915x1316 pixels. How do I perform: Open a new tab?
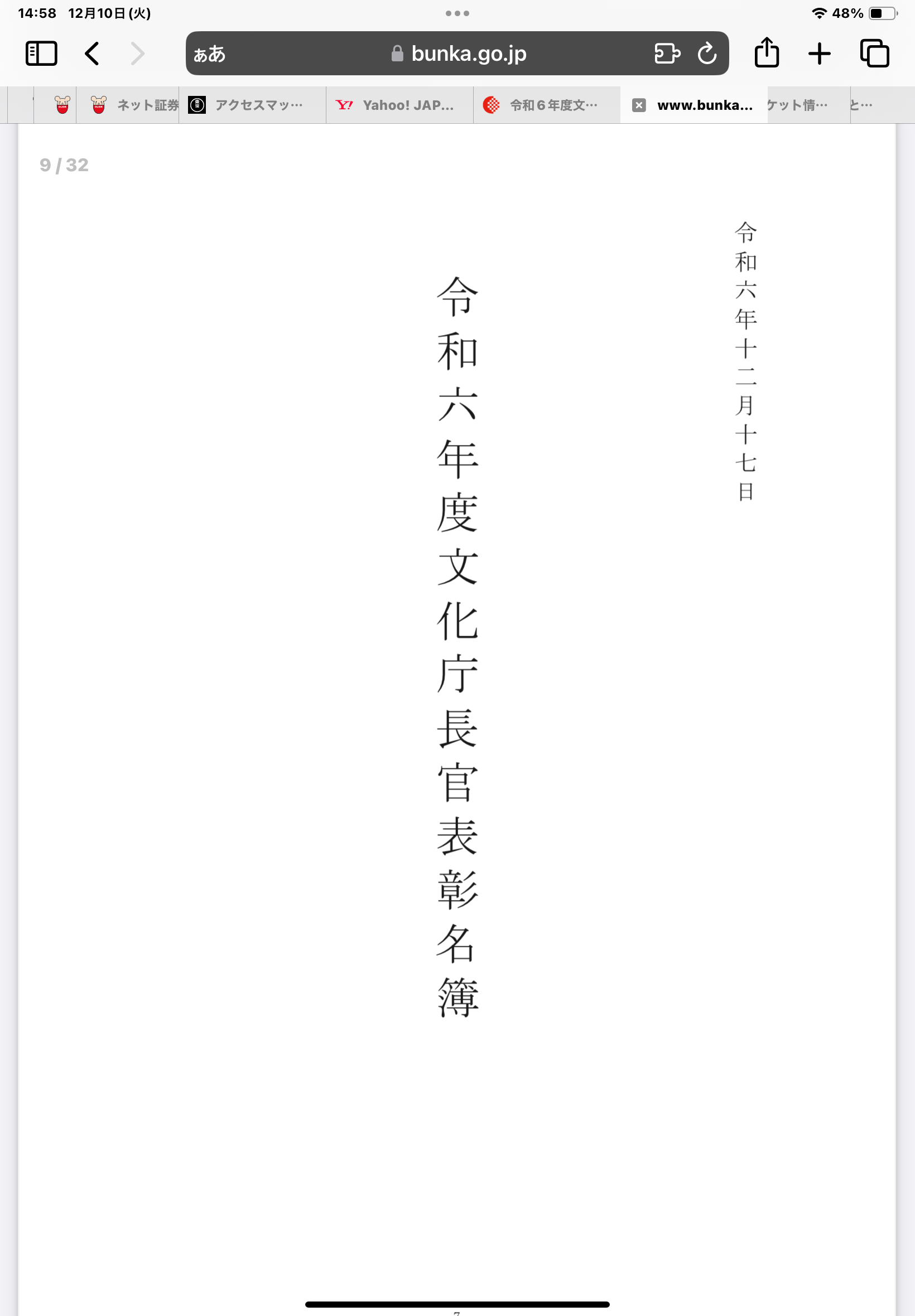[x=819, y=54]
